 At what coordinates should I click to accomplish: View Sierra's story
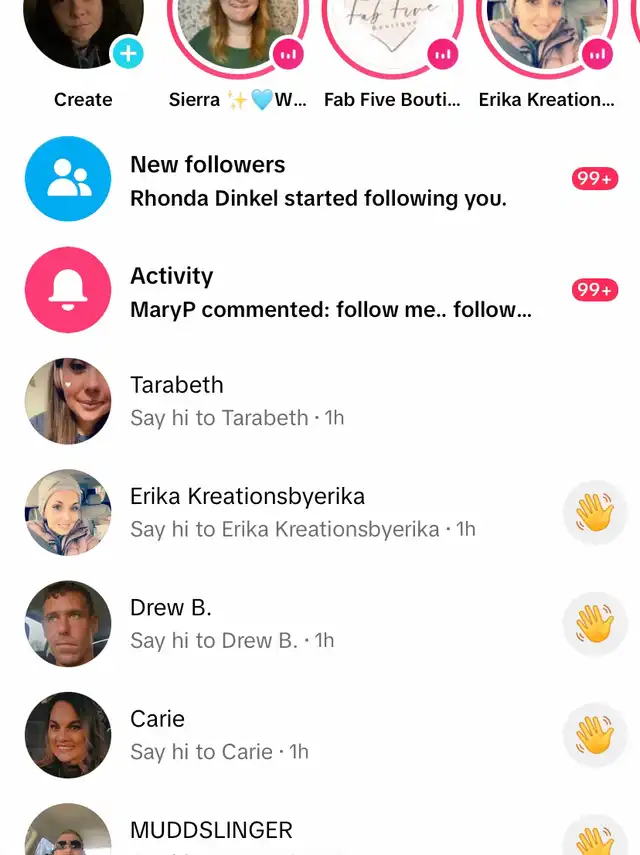(237, 30)
